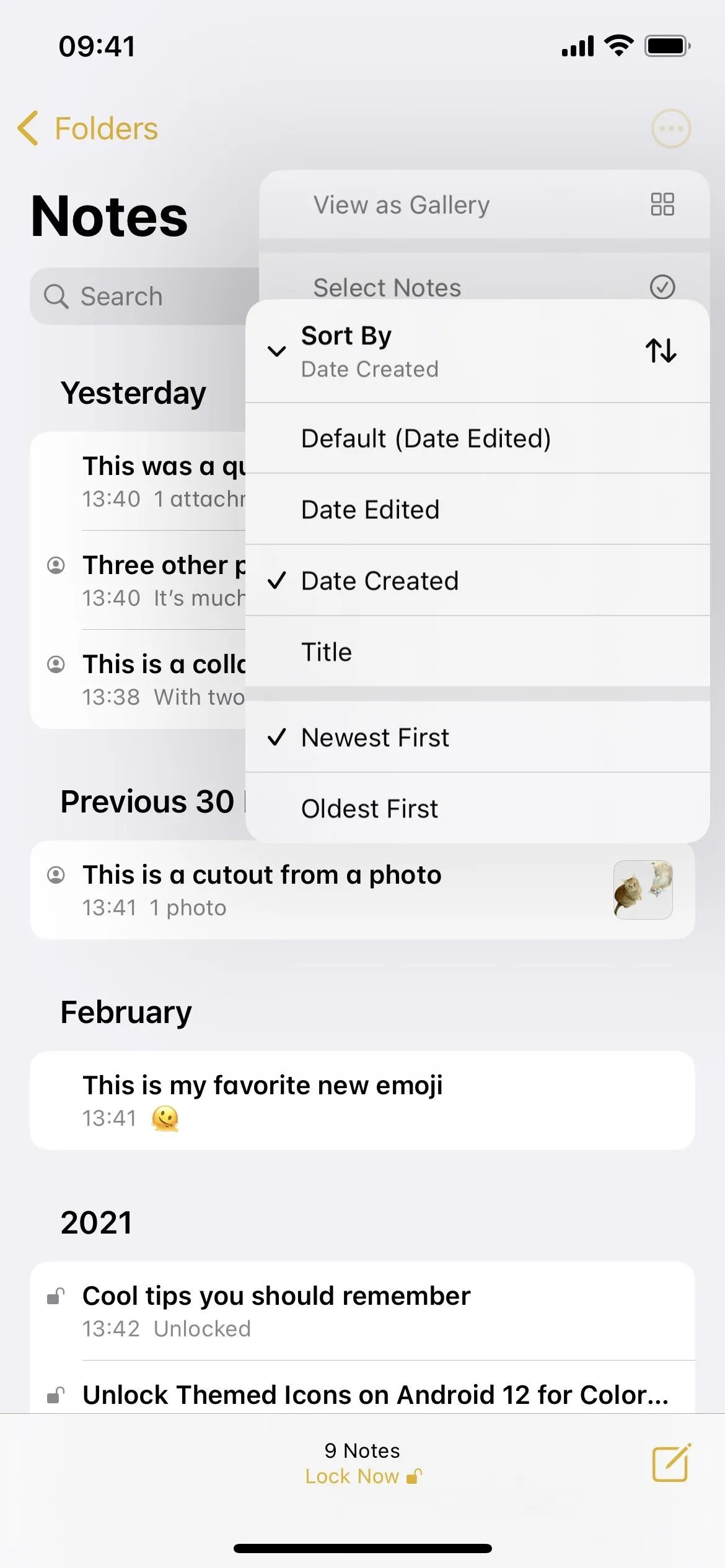Viewport: 725px width, 1568px height.
Task: Open the favorite new emoji note
Action: pyautogui.click(x=362, y=1100)
